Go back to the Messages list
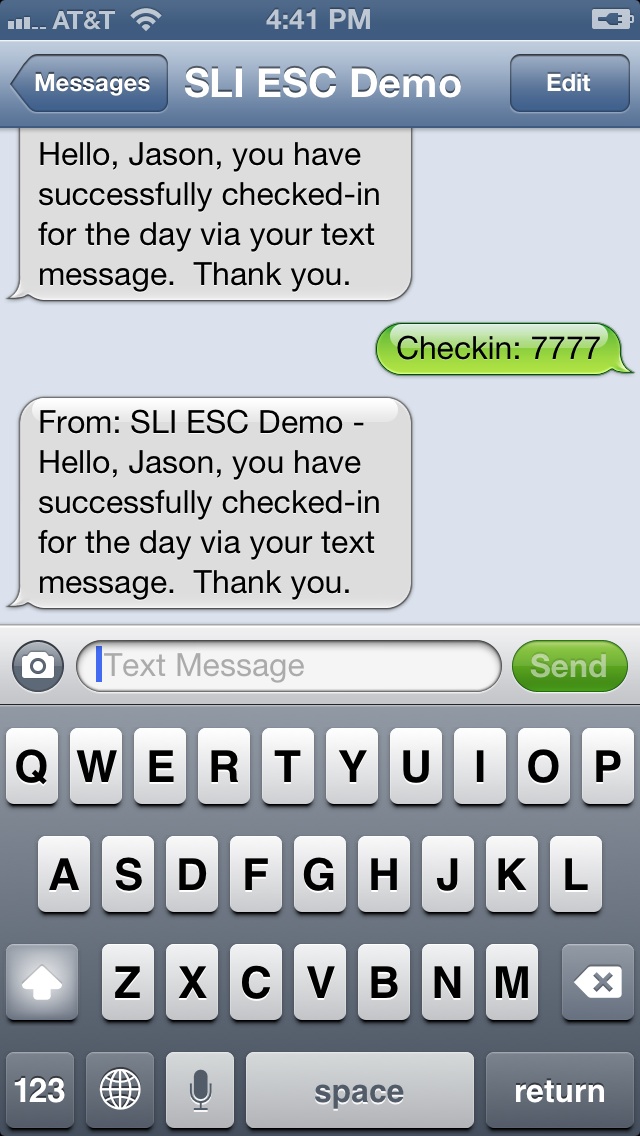The height and width of the screenshot is (1136, 640). tap(89, 83)
